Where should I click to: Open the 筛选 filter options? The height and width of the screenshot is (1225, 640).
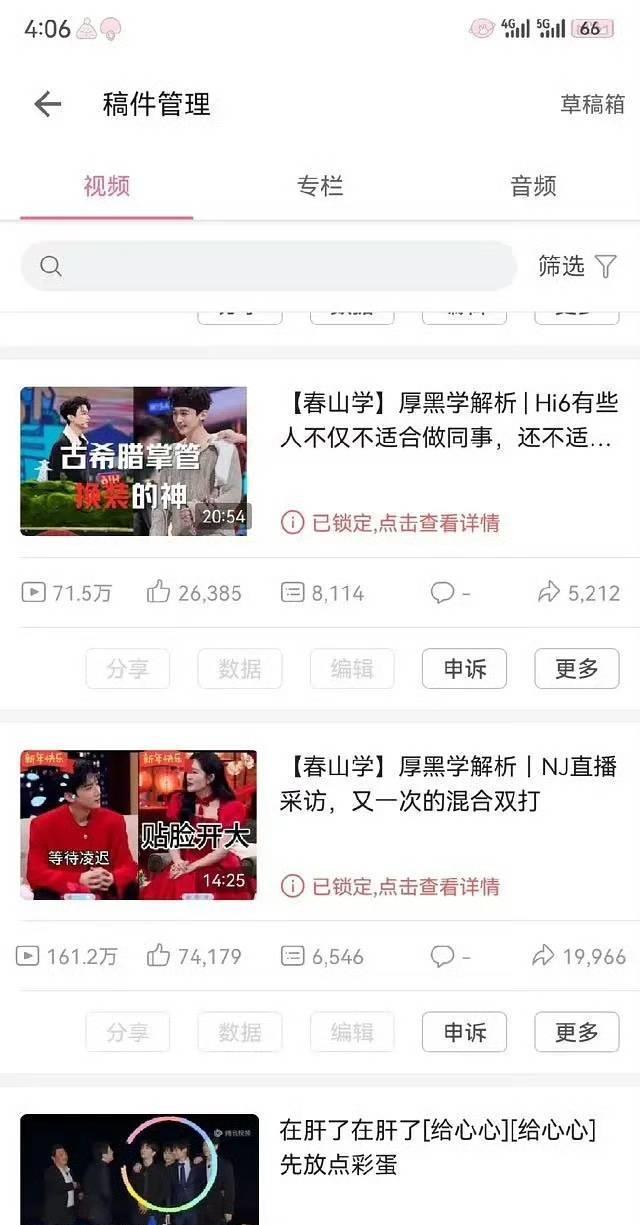tap(577, 266)
